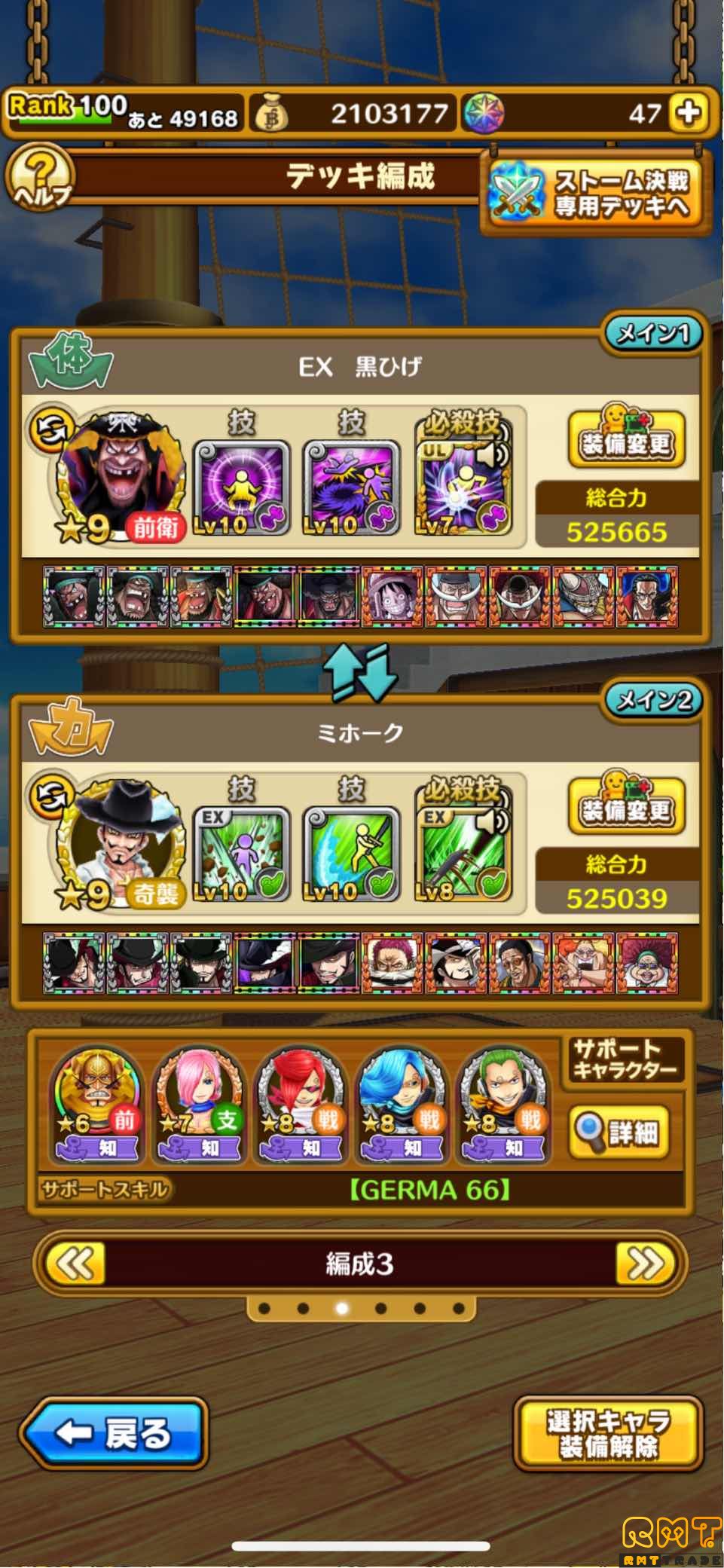
Task: Go to ストーム決戦専用デッキへ
Action: point(595,193)
